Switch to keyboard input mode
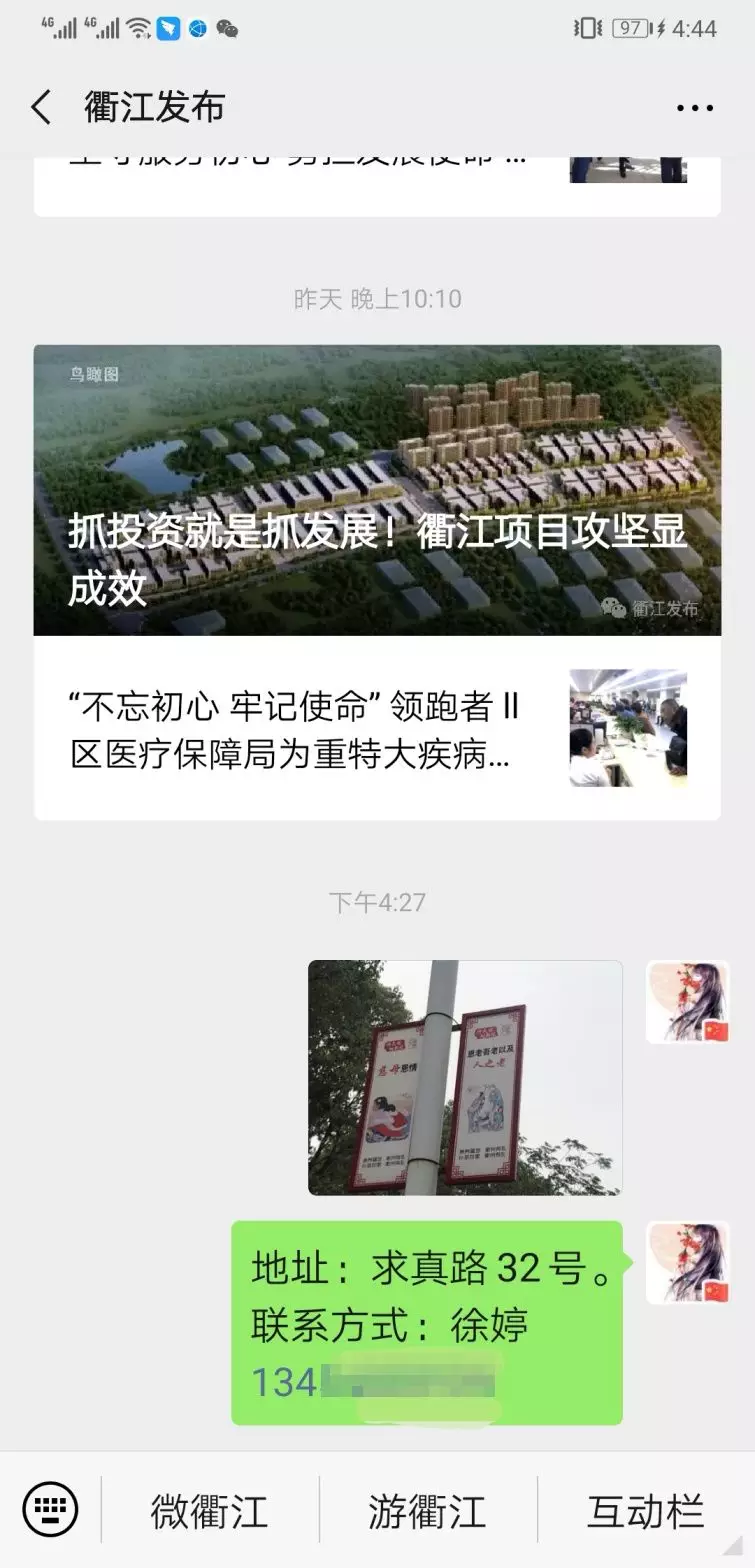 coord(50,1509)
